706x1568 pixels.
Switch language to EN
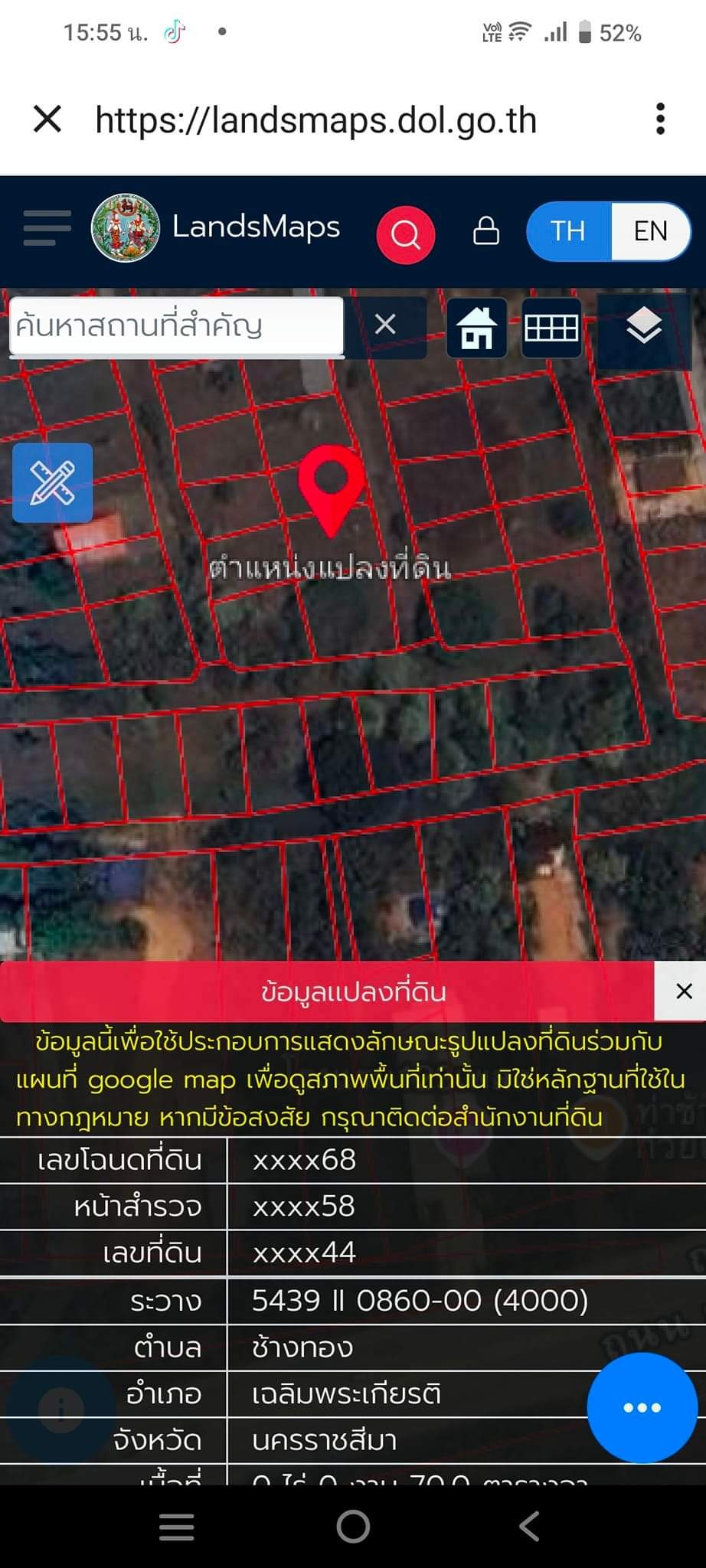coord(650,231)
